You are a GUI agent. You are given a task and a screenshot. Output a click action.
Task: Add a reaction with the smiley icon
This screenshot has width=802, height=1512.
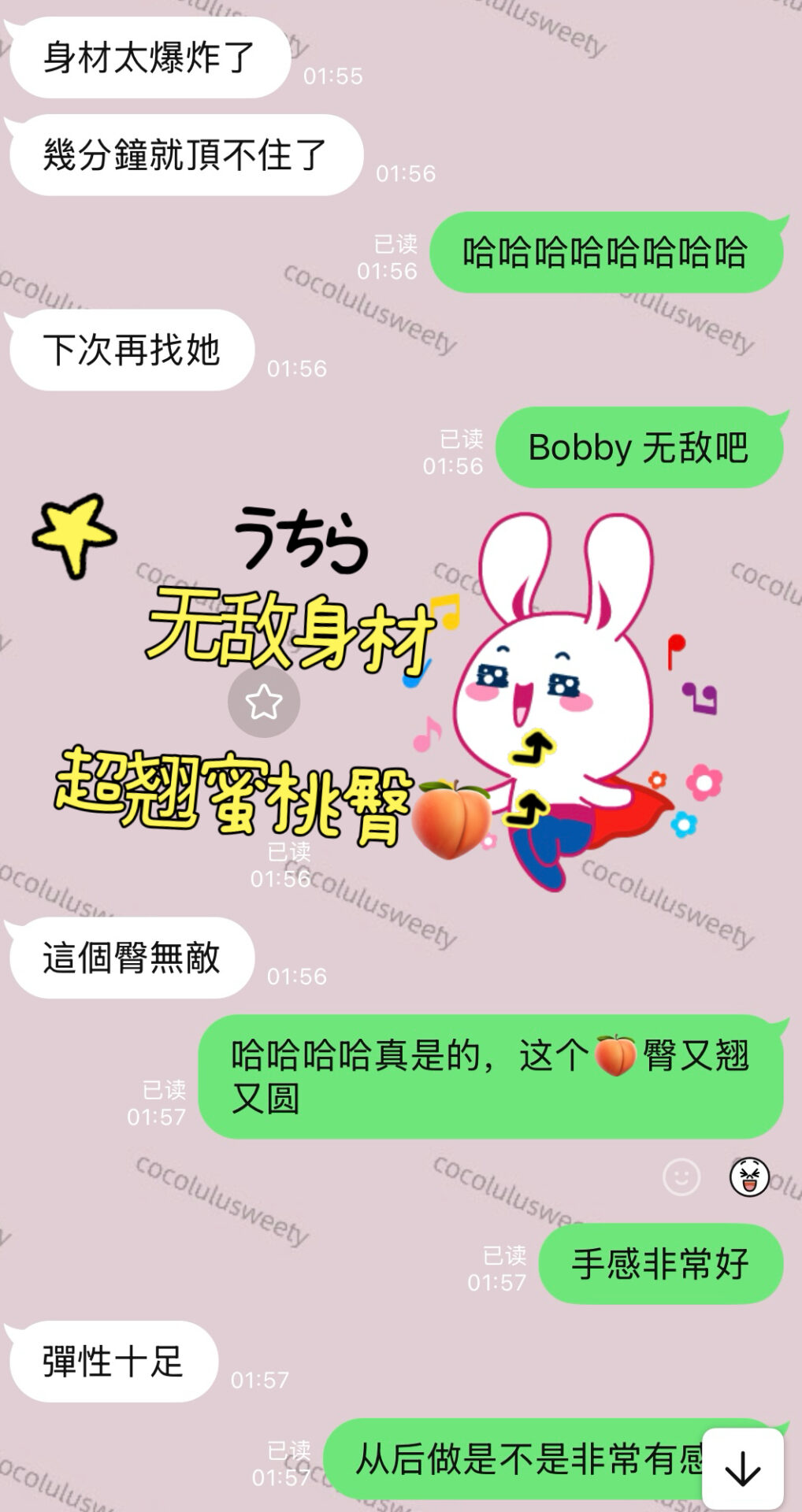click(681, 1177)
